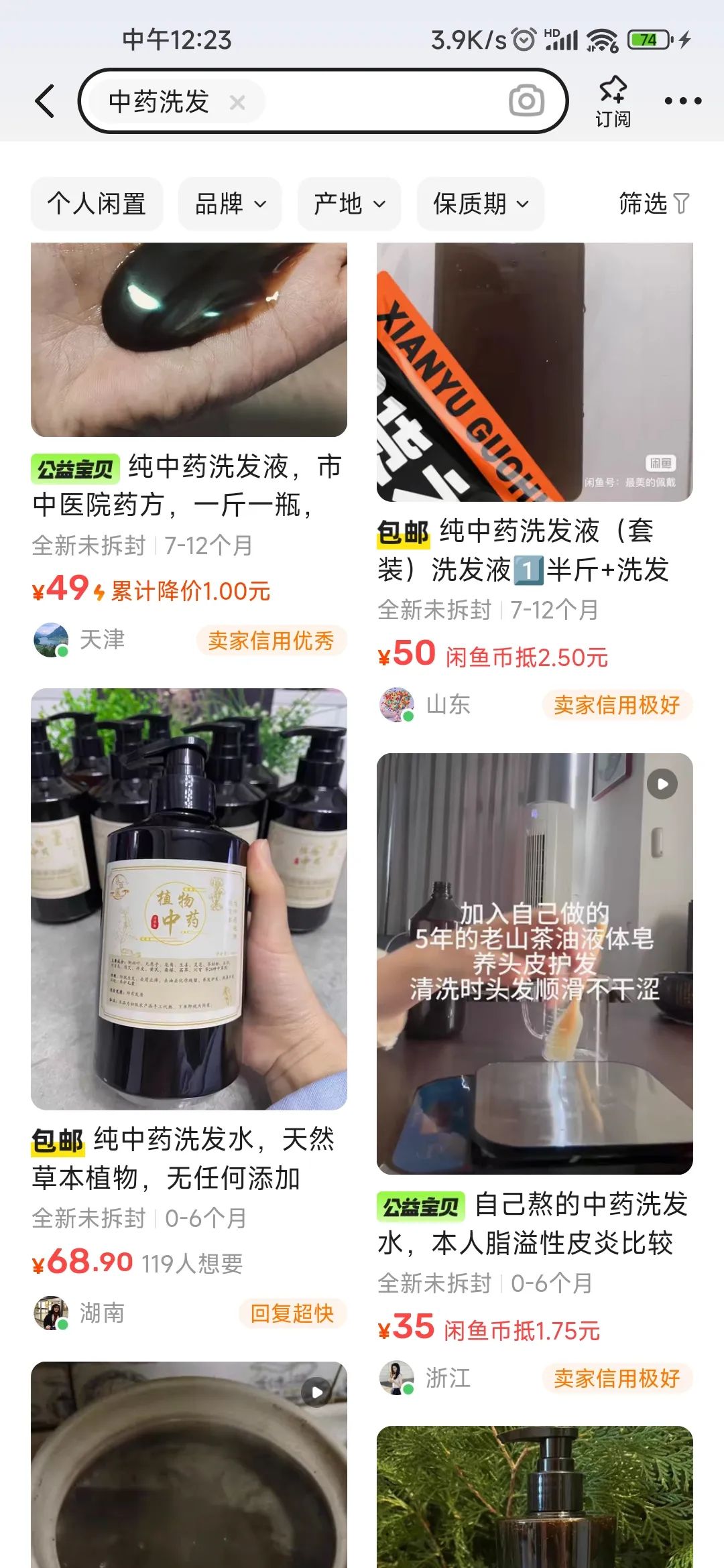Image resolution: width=724 pixels, height=1568 pixels.
Task: Tap the back arrow to leave search results
Action: pyautogui.click(x=45, y=101)
